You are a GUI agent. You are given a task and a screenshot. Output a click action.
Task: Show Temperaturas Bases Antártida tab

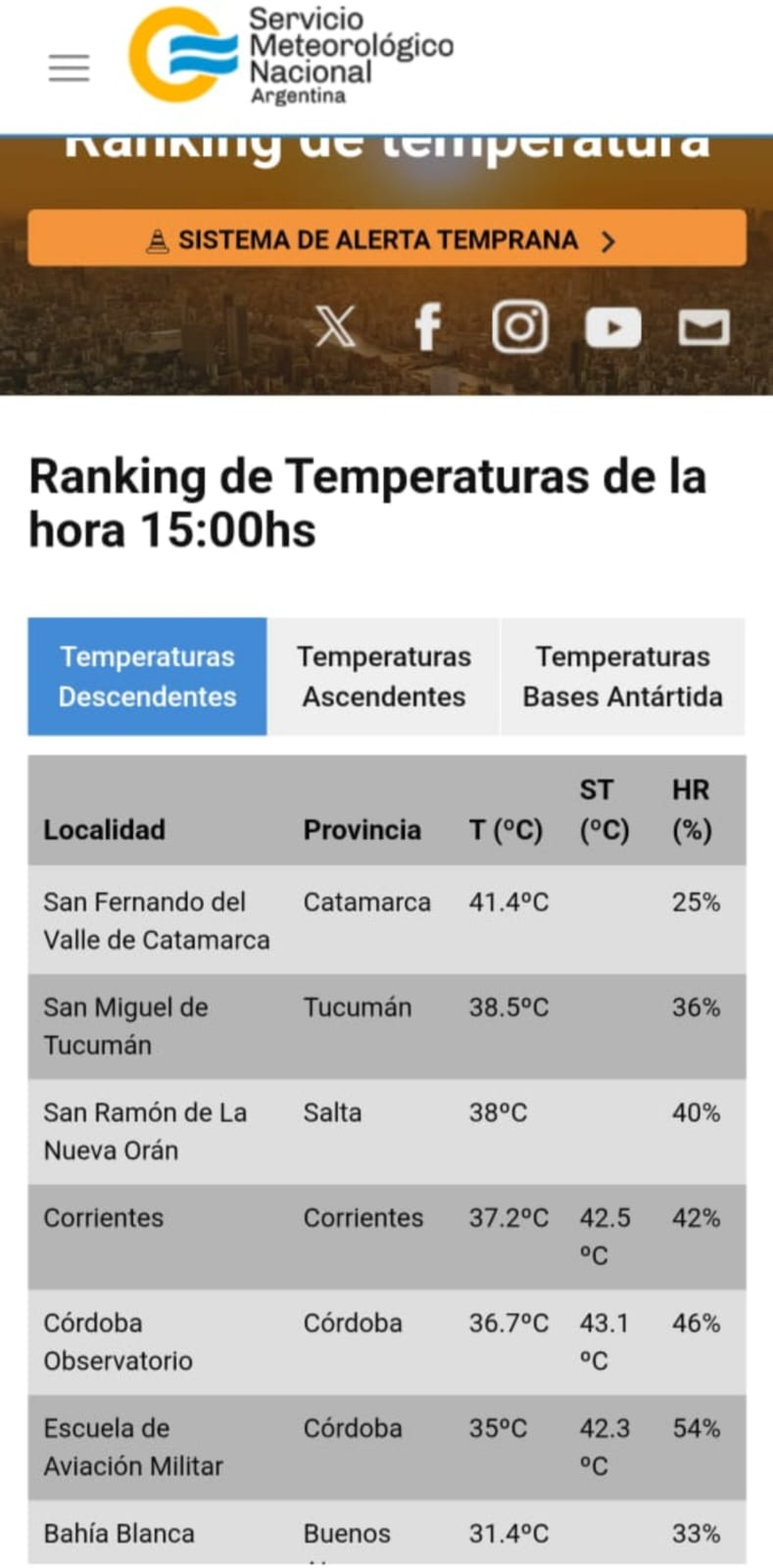point(622,676)
